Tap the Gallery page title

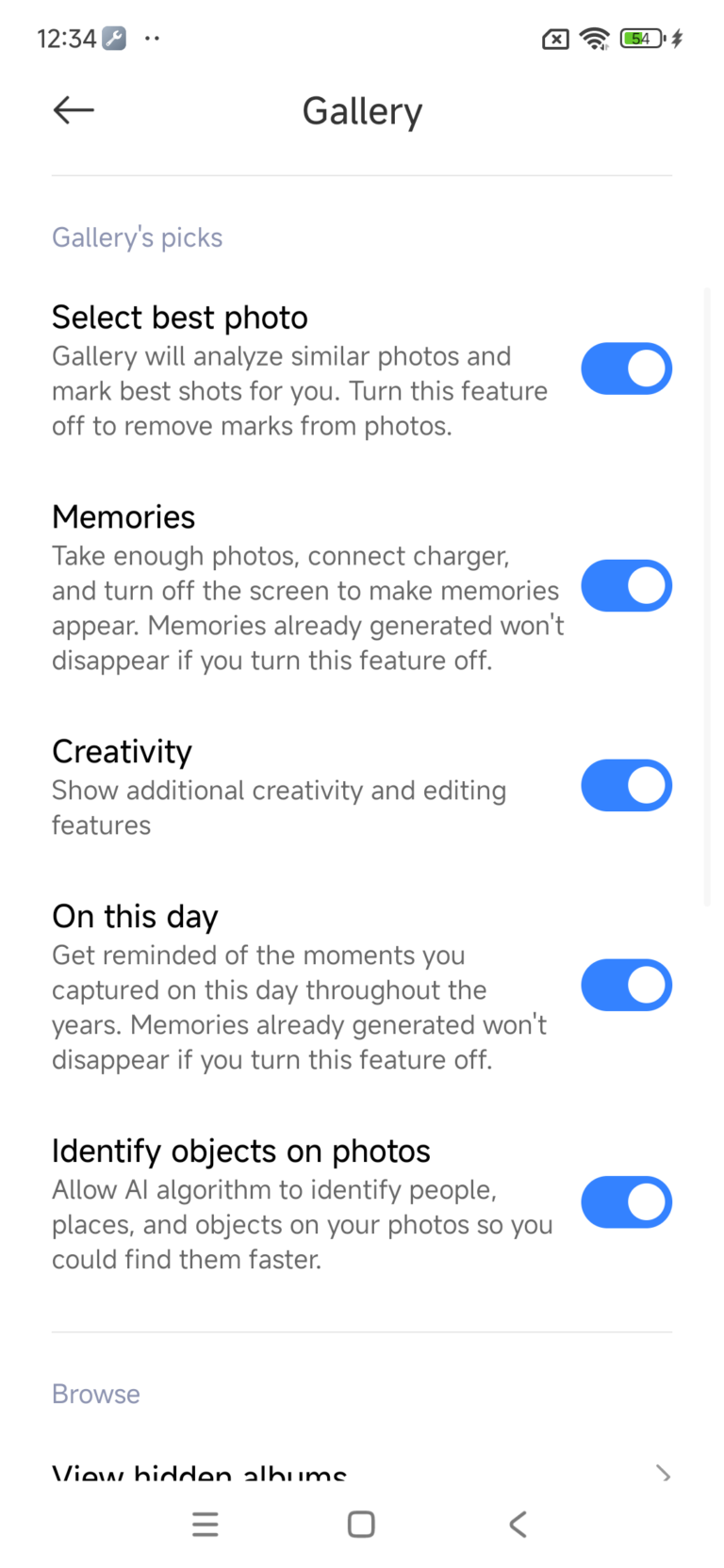pyautogui.click(x=361, y=110)
